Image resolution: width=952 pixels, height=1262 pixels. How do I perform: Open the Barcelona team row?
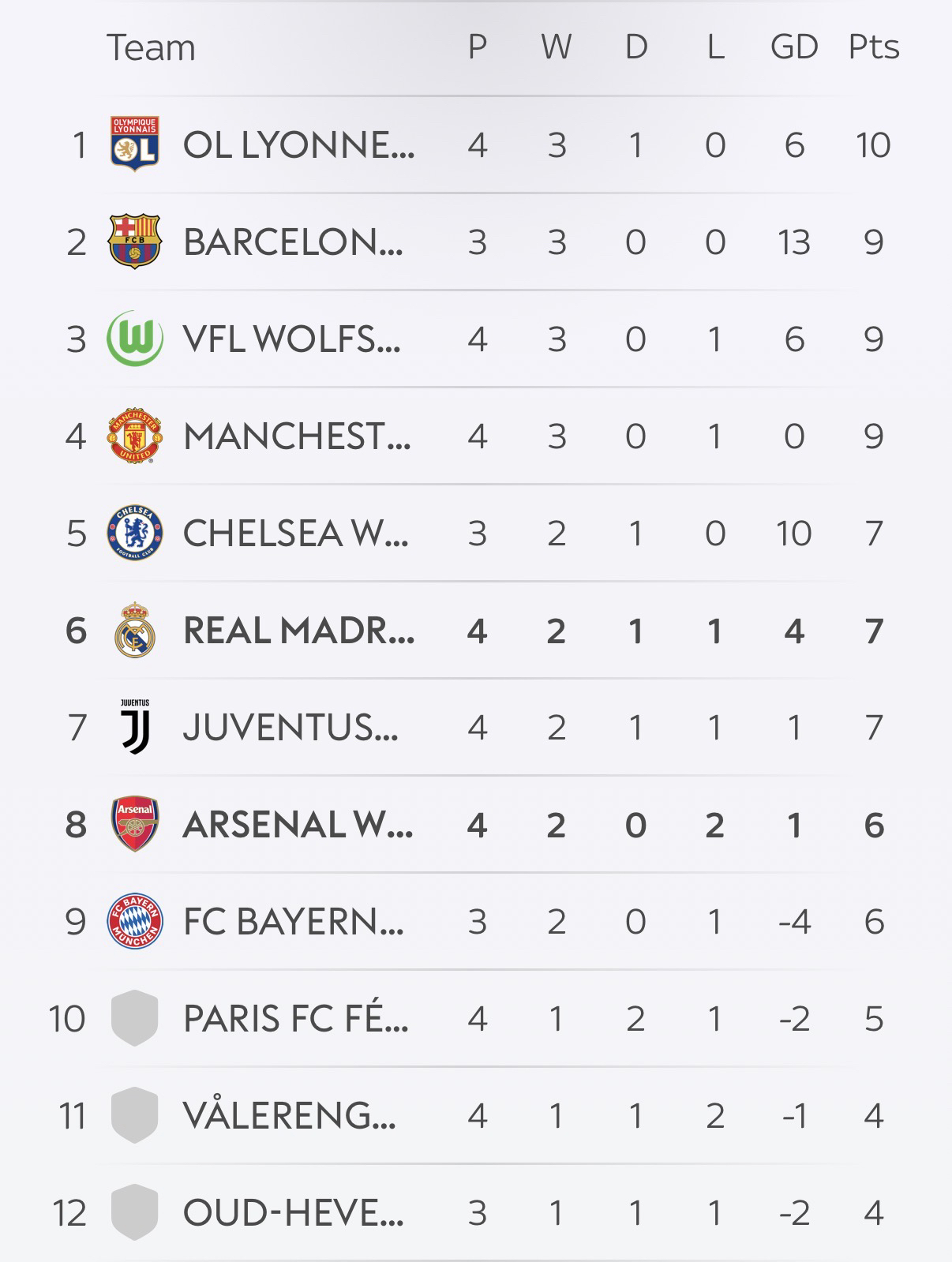(x=293, y=242)
